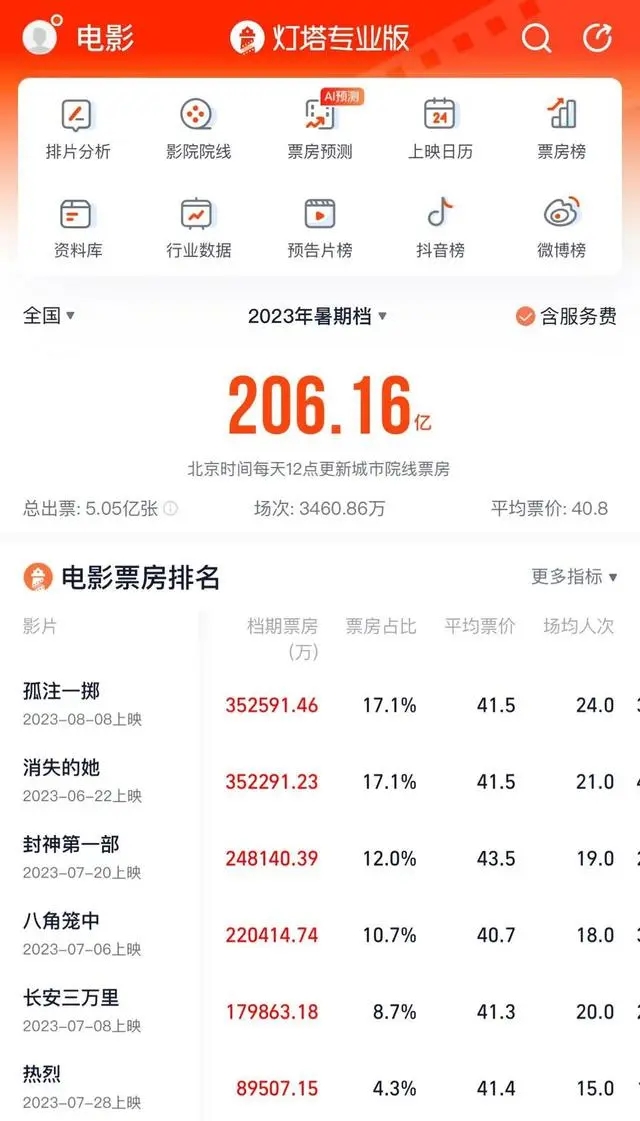
Task: Open 预告片榜
Action: (x=320, y=229)
